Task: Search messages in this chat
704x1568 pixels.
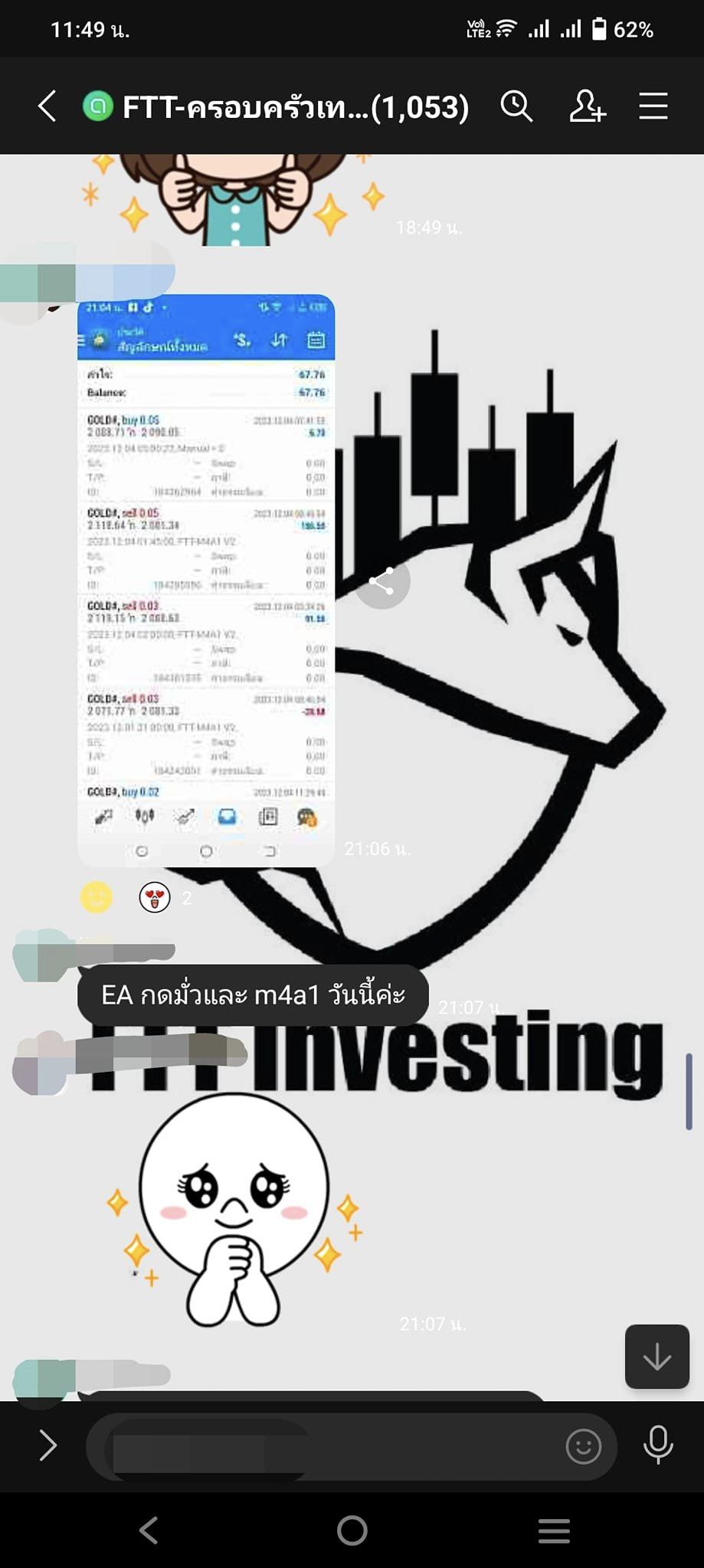Action: (516, 106)
